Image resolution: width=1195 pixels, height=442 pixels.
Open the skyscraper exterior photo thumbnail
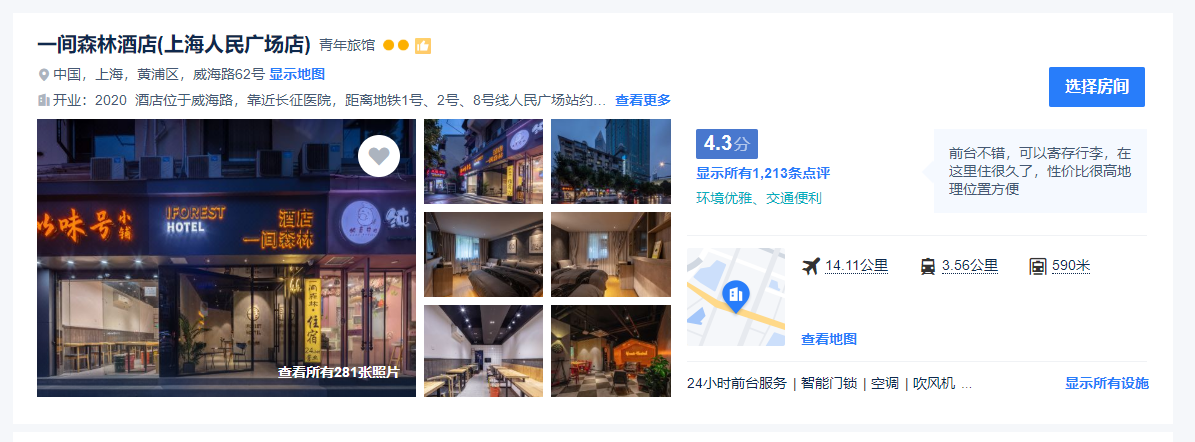610,161
